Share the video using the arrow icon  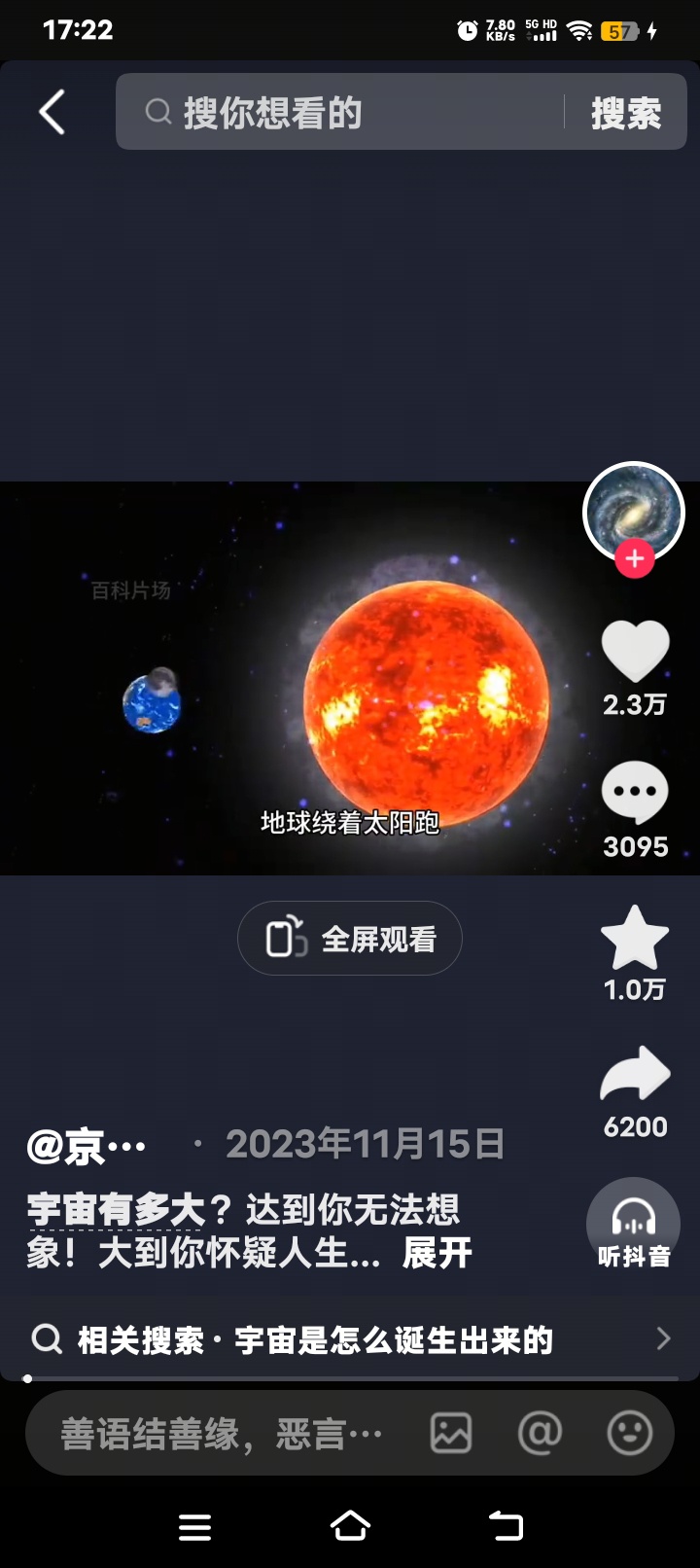coord(635,1075)
